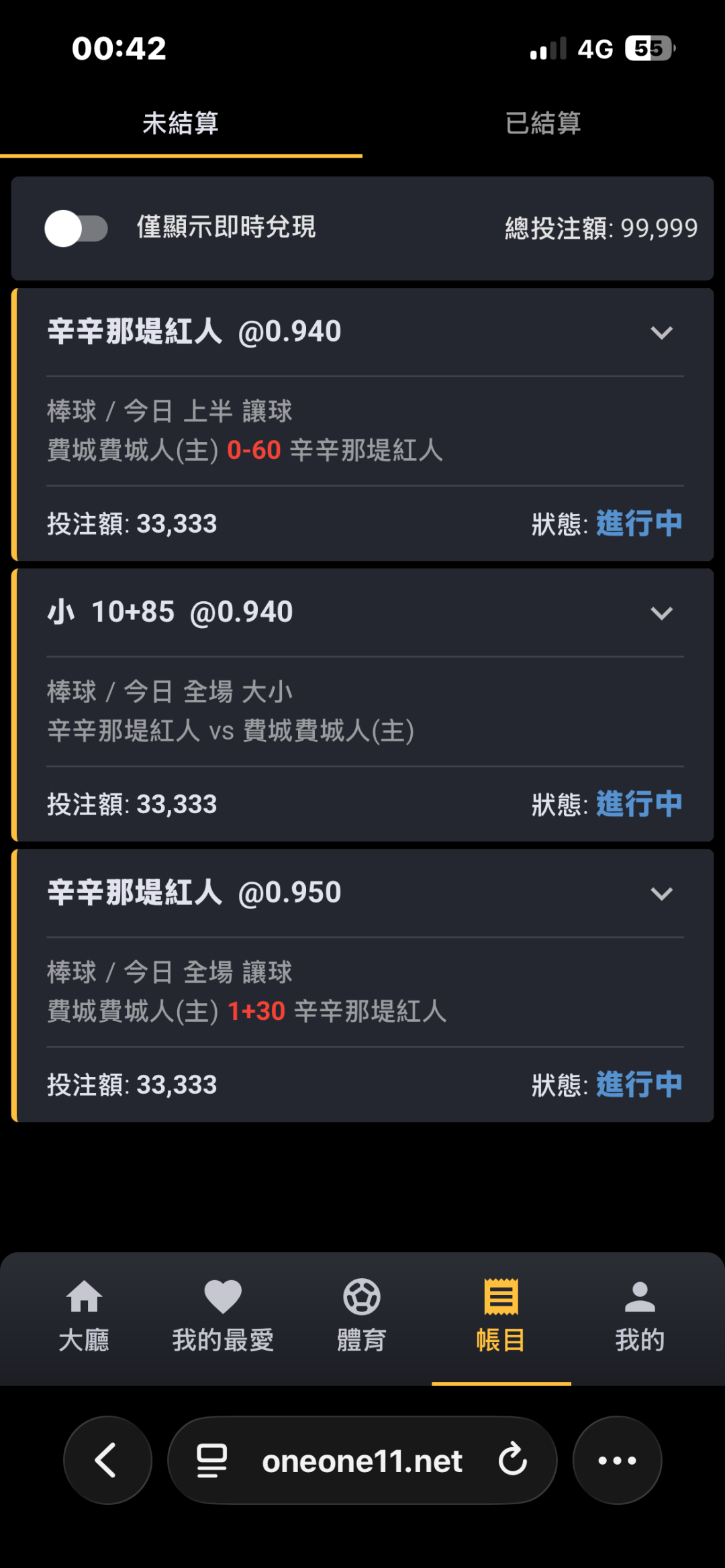725x1568 pixels.
Task: Select the 未結算 tab
Action: pyautogui.click(x=181, y=123)
